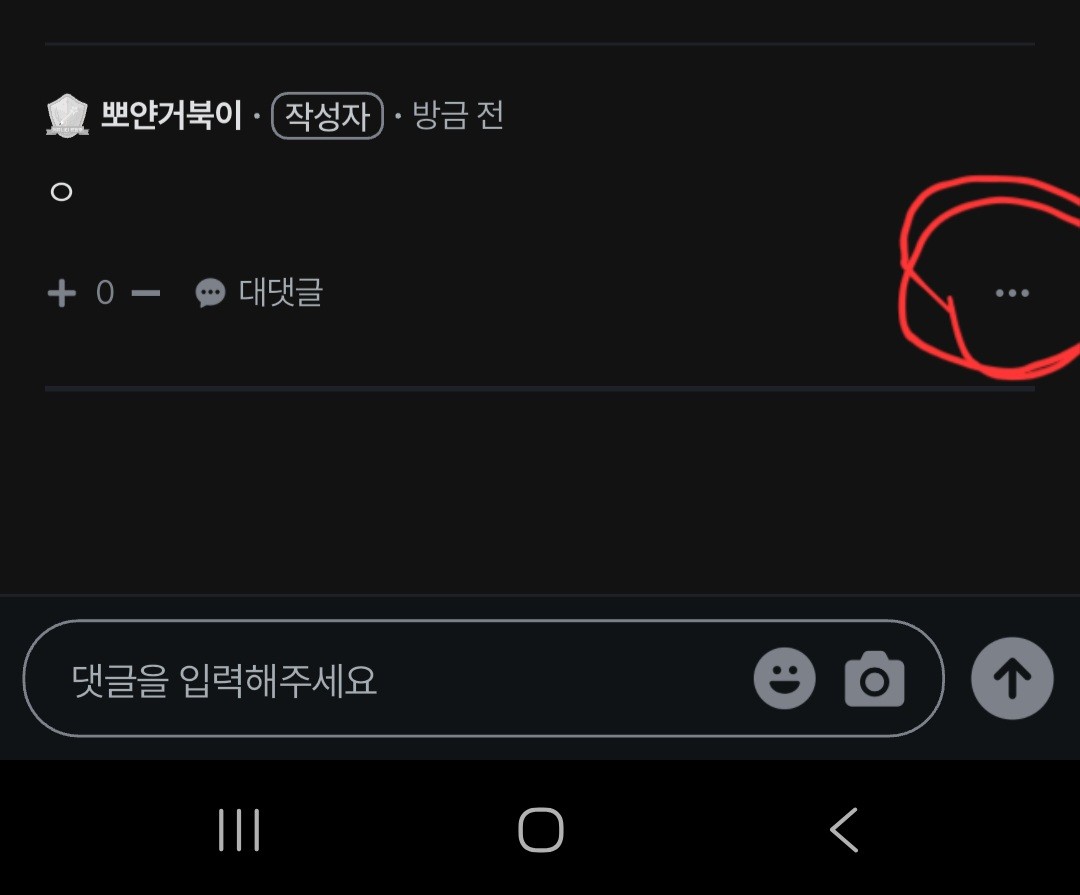Upvote the comment with the plus icon
The width and height of the screenshot is (1080, 895).
(x=62, y=293)
